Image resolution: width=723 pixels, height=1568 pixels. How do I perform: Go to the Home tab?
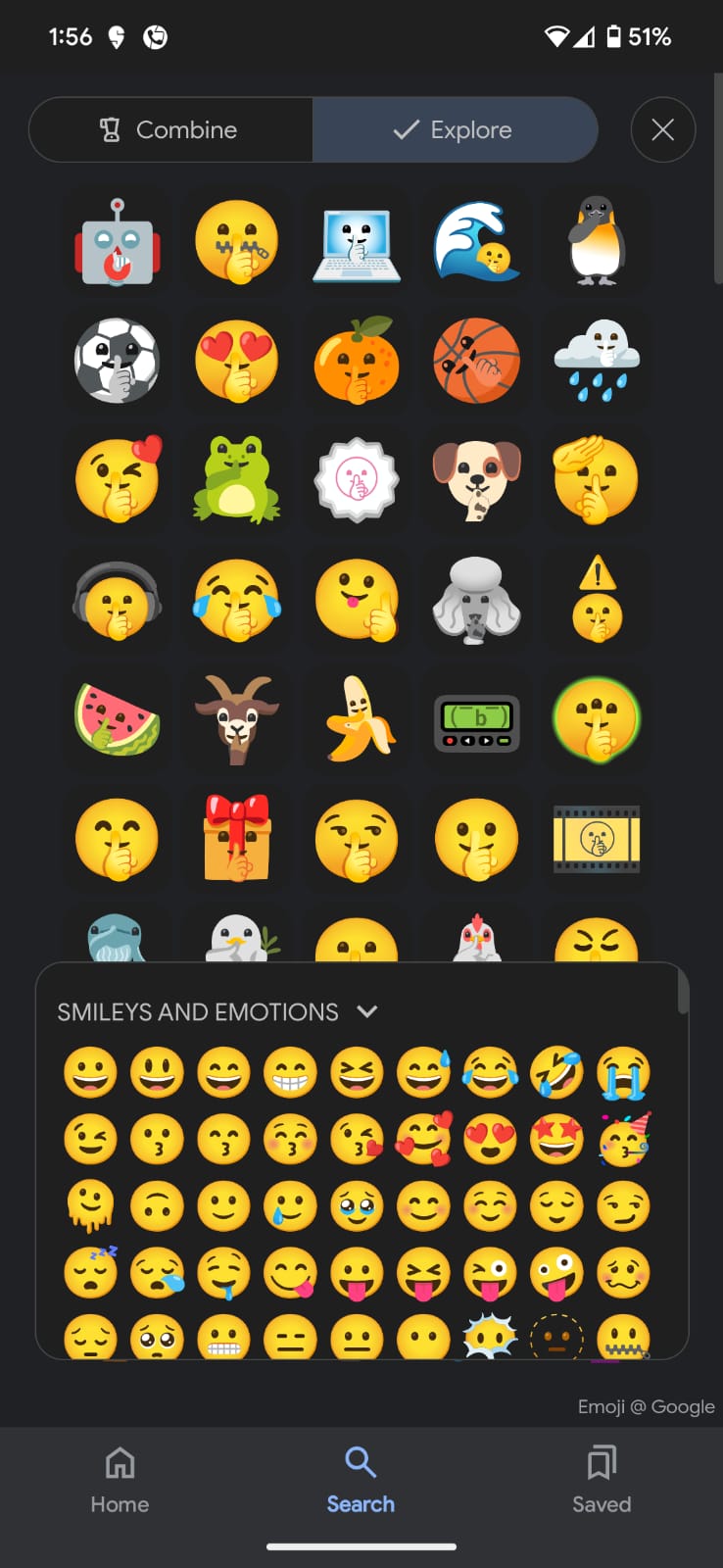[120, 1481]
